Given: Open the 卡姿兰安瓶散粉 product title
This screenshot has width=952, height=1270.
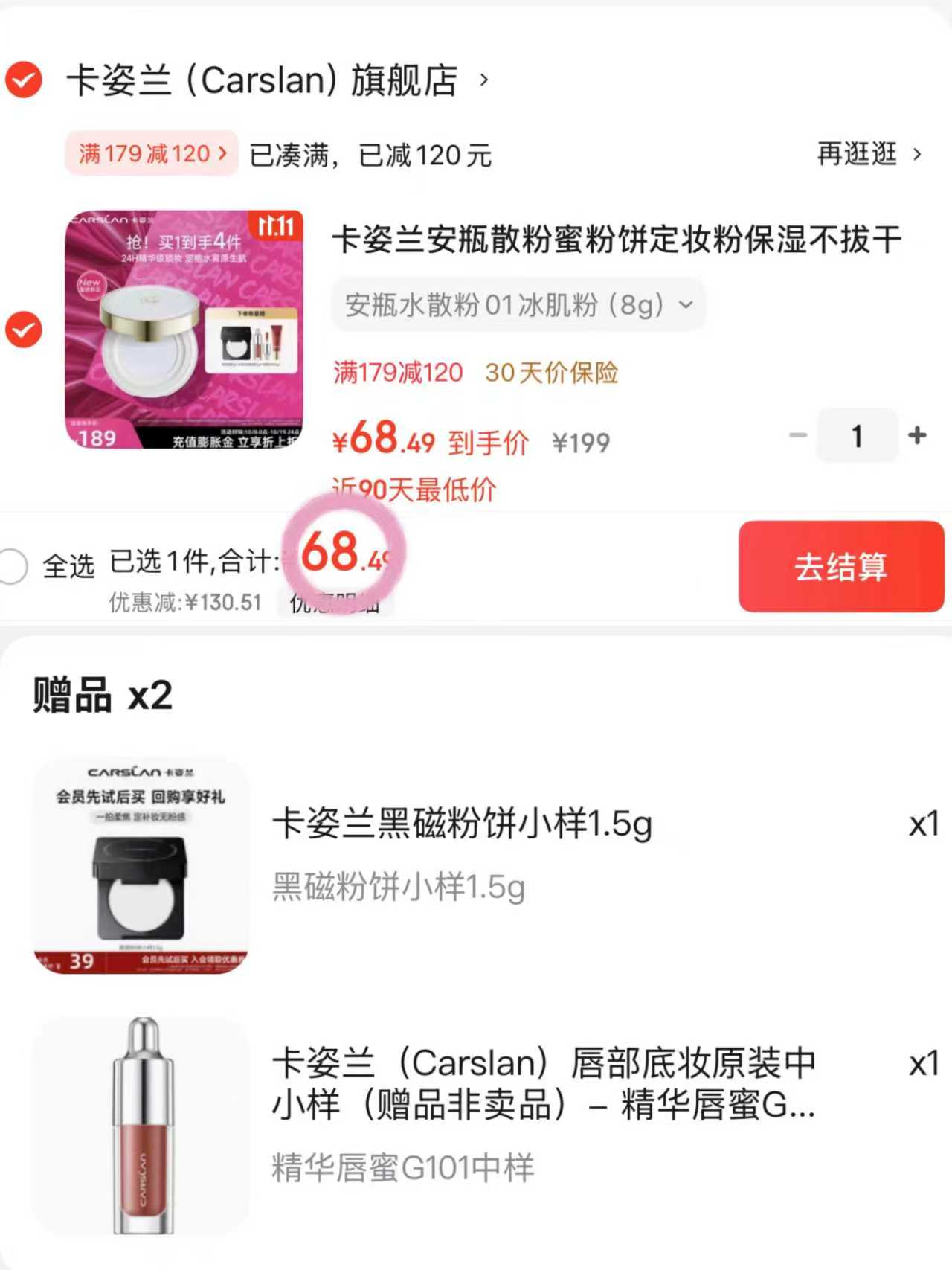Looking at the screenshot, I should pyautogui.click(x=617, y=238).
